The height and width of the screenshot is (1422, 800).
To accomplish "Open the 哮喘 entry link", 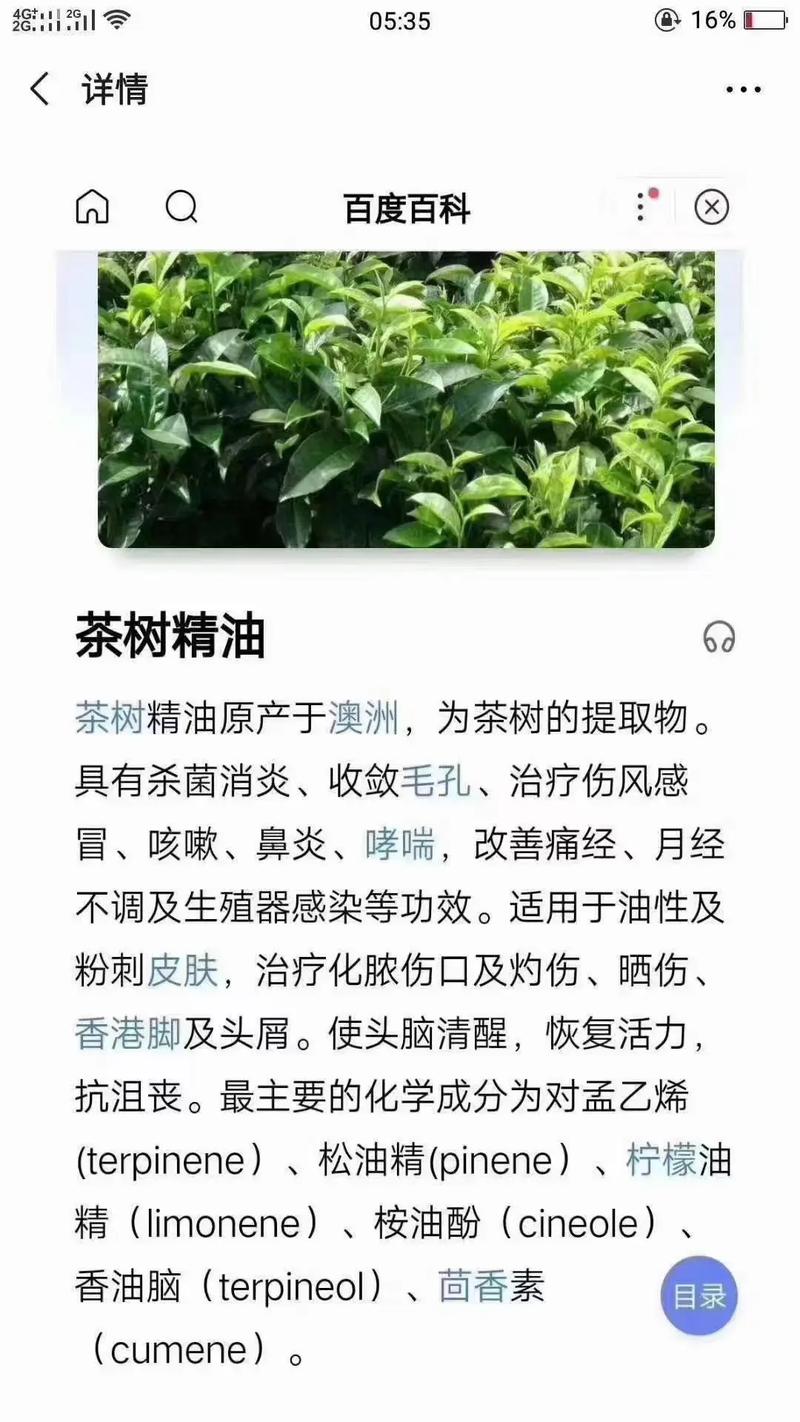I will tap(400, 847).
